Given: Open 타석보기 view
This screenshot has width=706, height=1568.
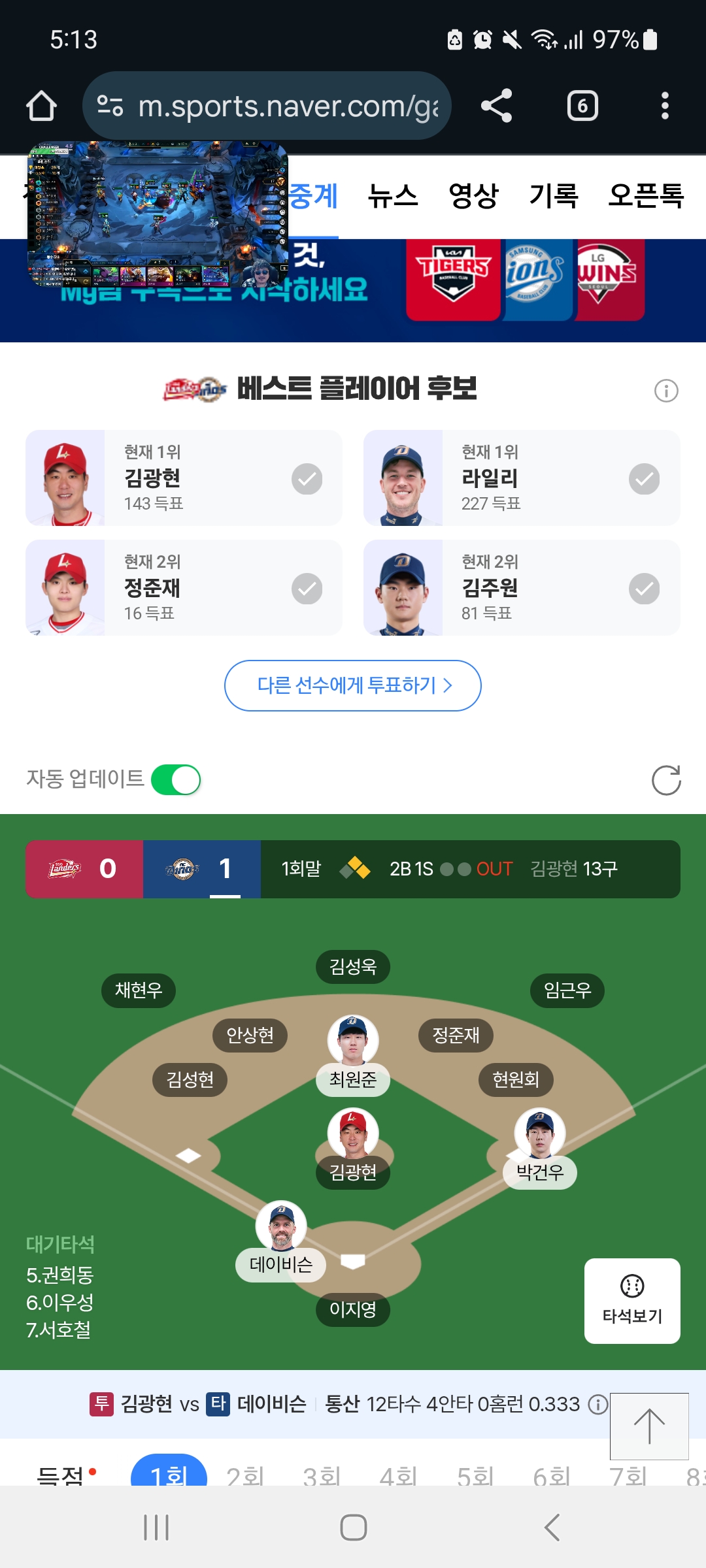Looking at the screenshot, I should coord(632,1300).
